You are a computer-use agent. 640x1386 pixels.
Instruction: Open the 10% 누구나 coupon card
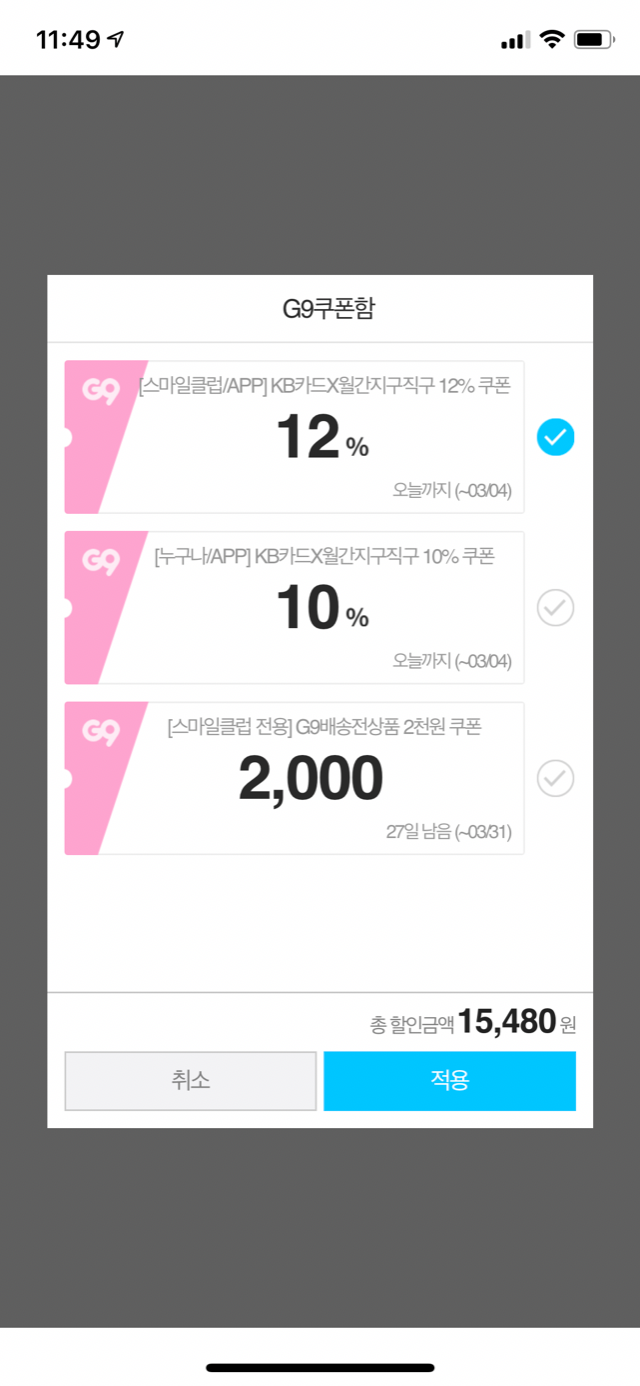(x=294, y=608)
